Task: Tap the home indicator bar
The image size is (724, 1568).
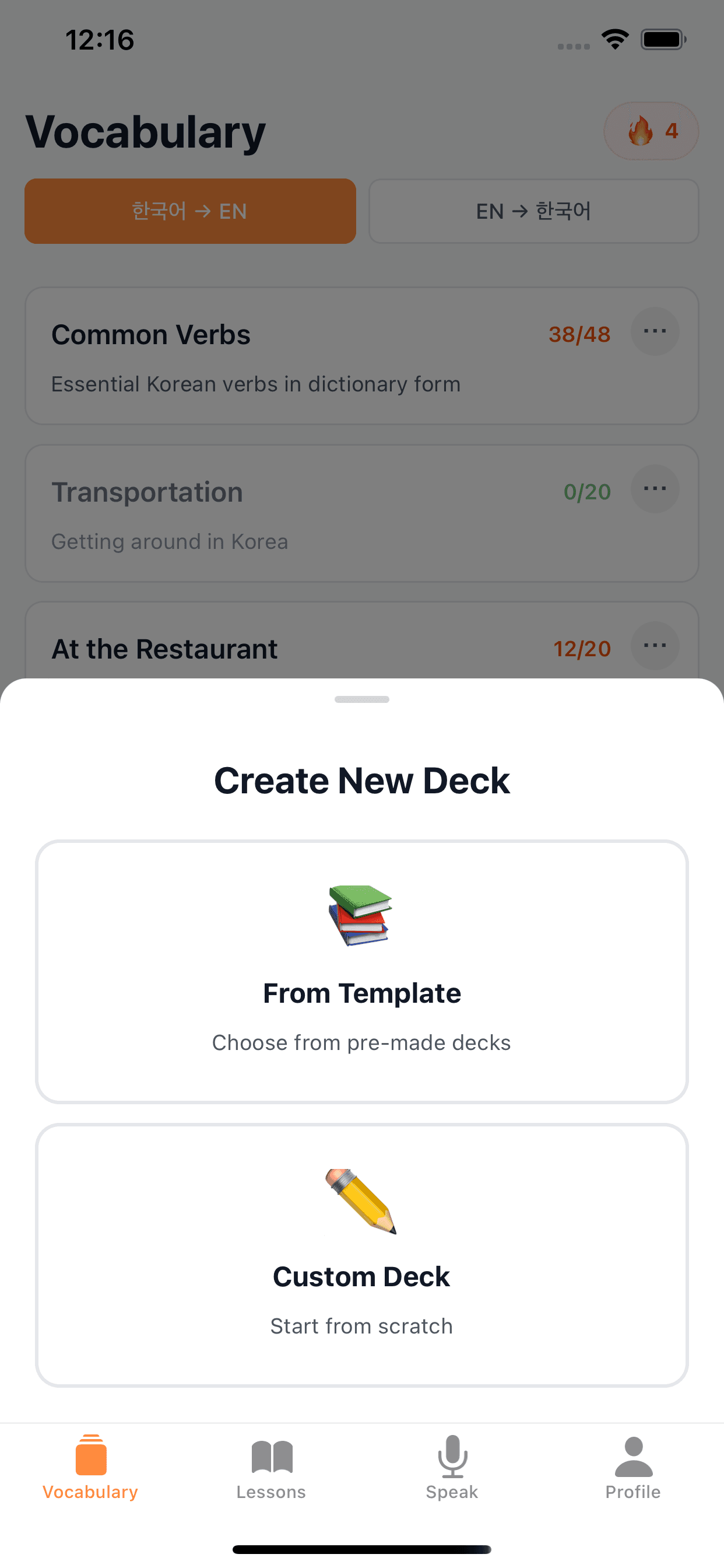Action: (361, 1549)
